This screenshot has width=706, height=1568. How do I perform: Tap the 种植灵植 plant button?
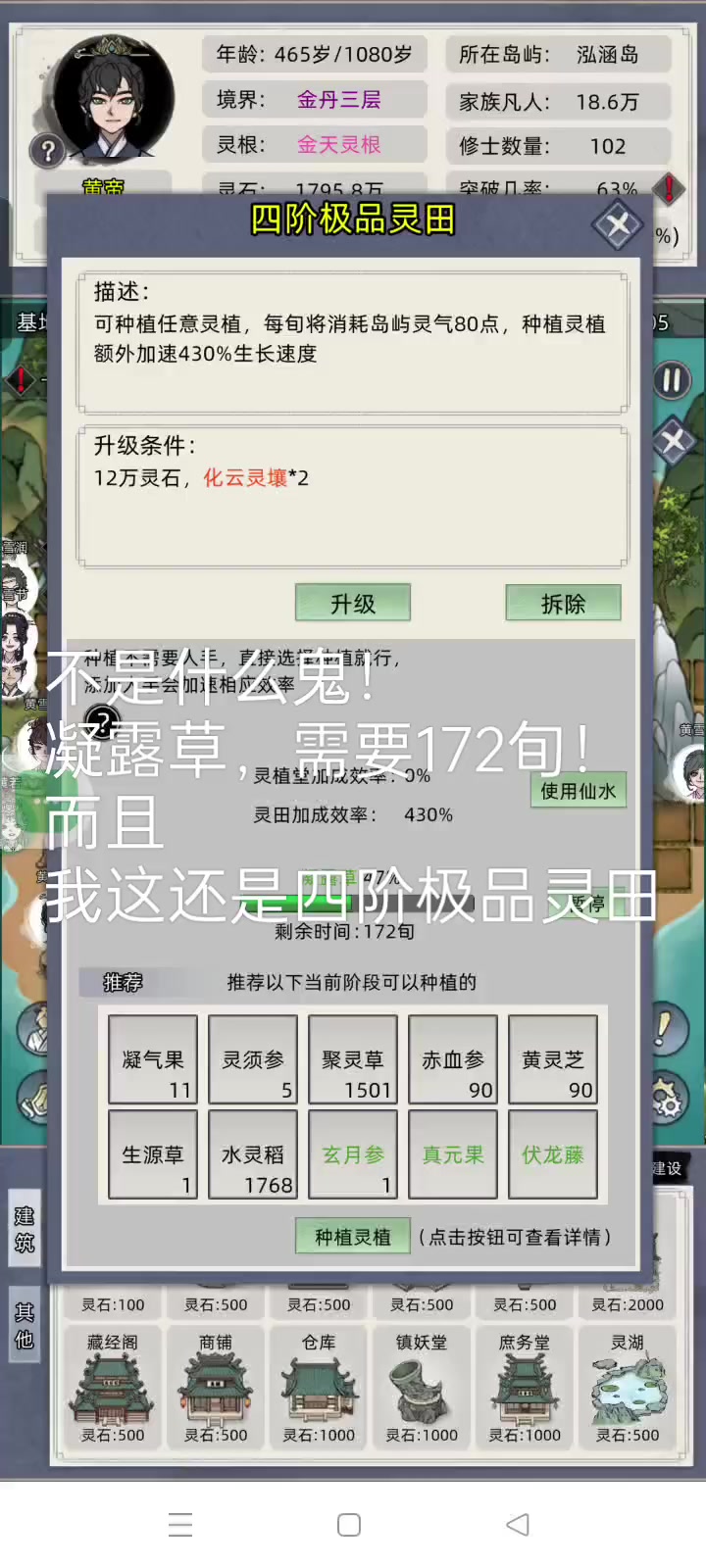point(353,1237)
